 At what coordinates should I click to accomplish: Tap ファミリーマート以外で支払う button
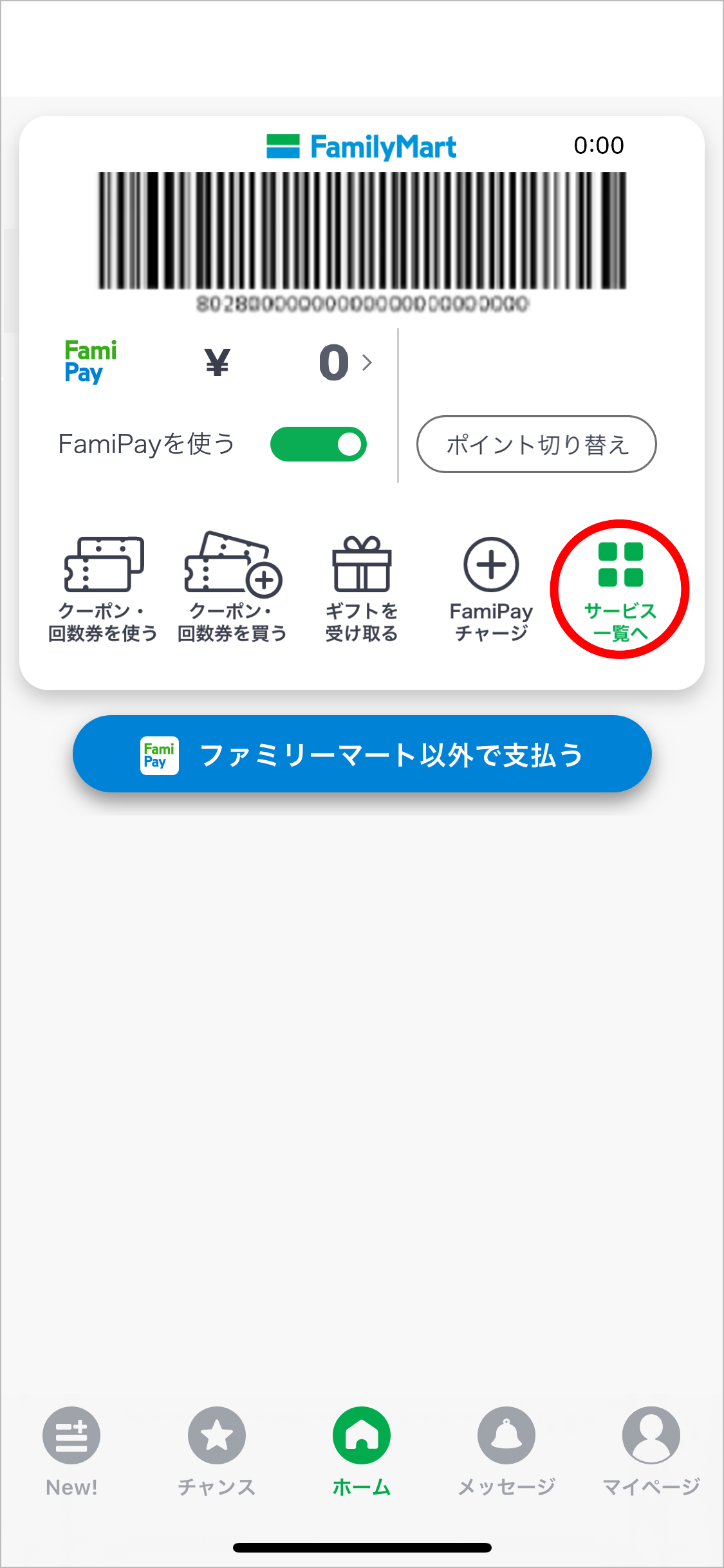tap(362, 754)
